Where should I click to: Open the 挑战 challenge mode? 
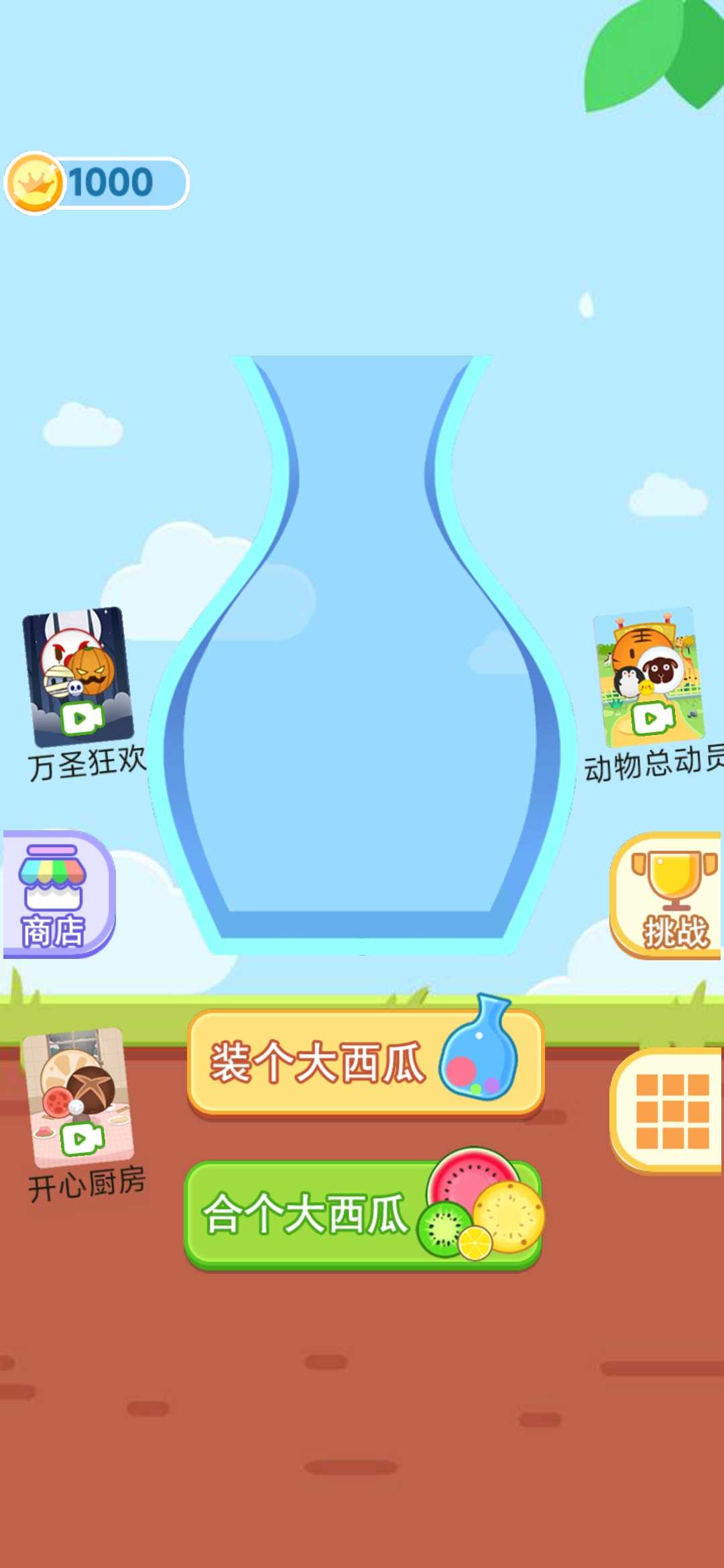[667, 895]
